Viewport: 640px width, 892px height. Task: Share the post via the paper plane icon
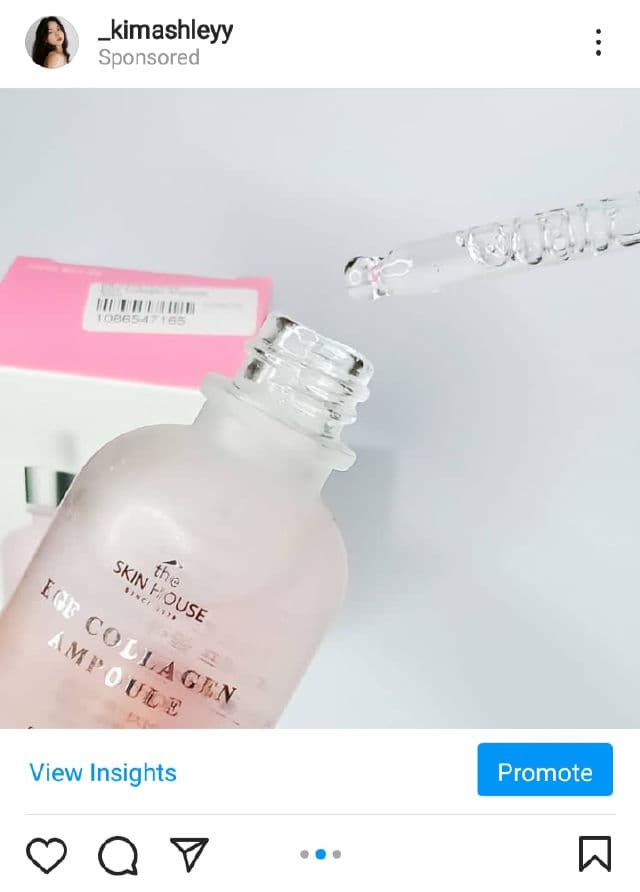pyautogui.click(x=188, y=854)
